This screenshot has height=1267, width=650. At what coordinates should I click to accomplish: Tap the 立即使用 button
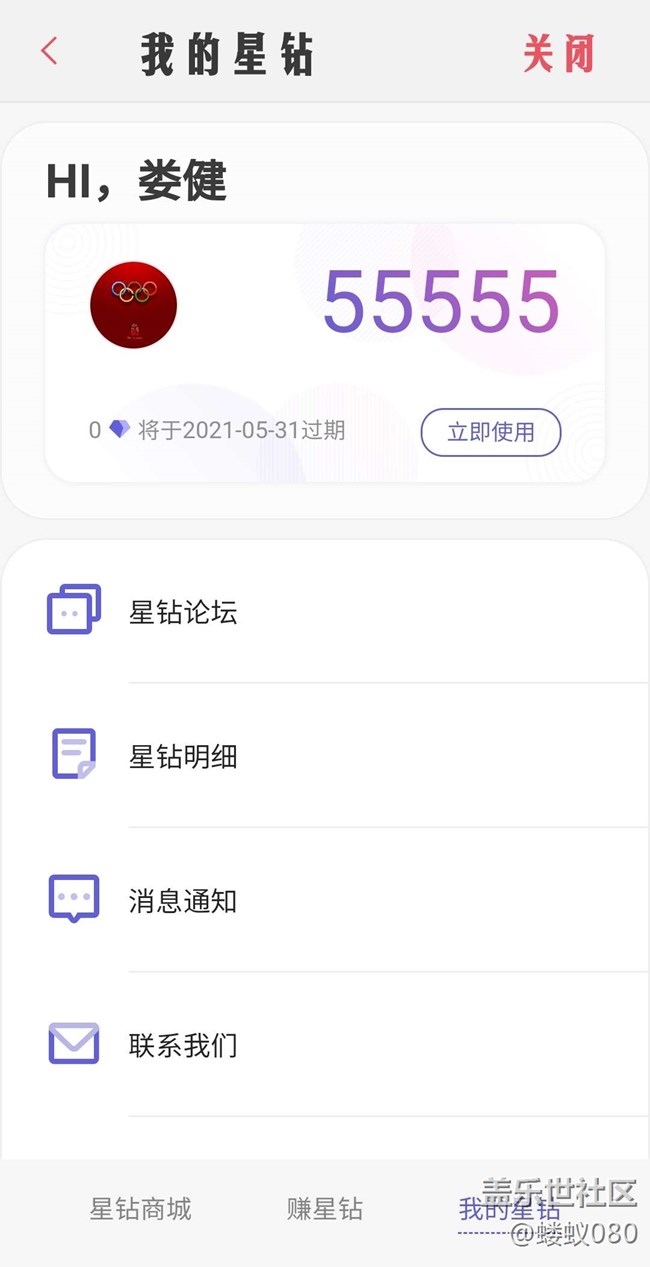[490, 432]
